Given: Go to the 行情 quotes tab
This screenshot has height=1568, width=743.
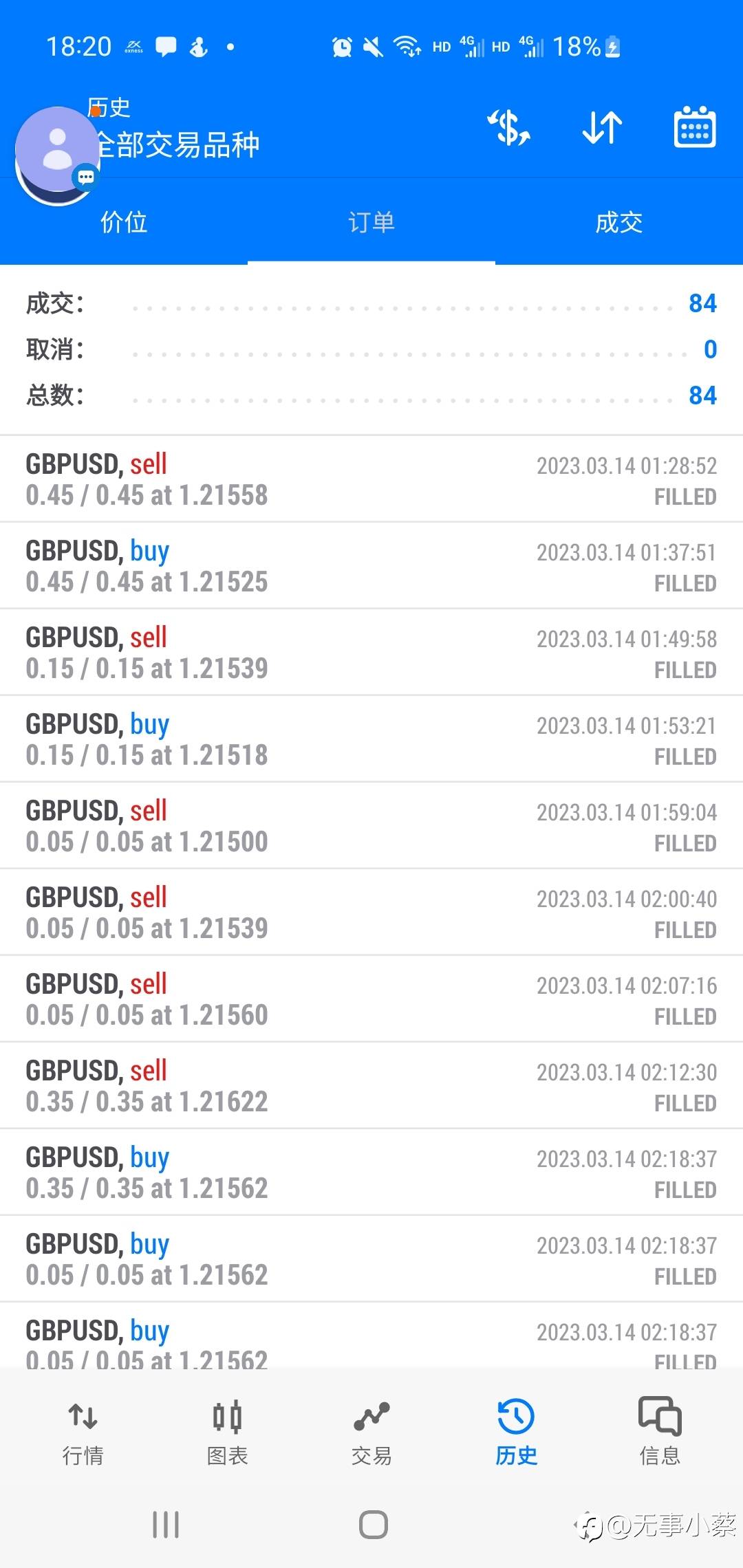Looking at the screenshot, I should pos(83,1432).
